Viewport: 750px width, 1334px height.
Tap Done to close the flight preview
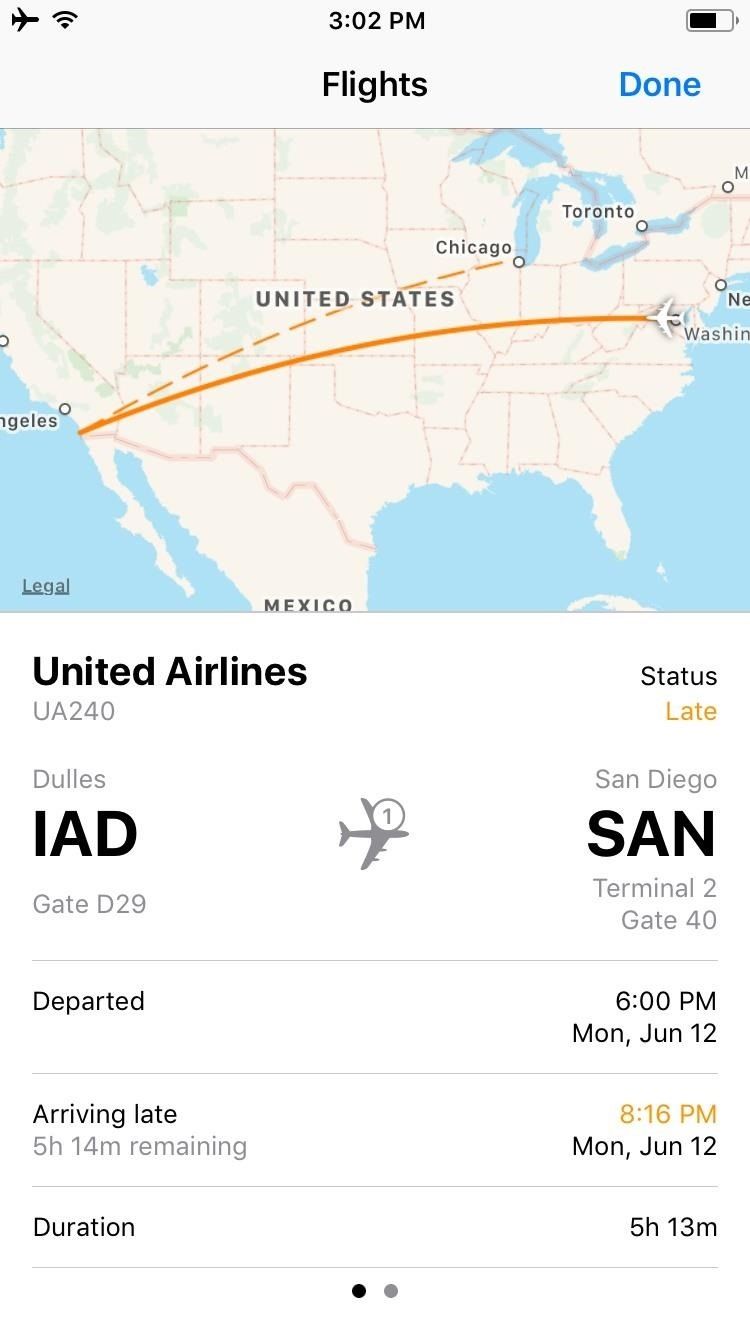pos(659,85)
